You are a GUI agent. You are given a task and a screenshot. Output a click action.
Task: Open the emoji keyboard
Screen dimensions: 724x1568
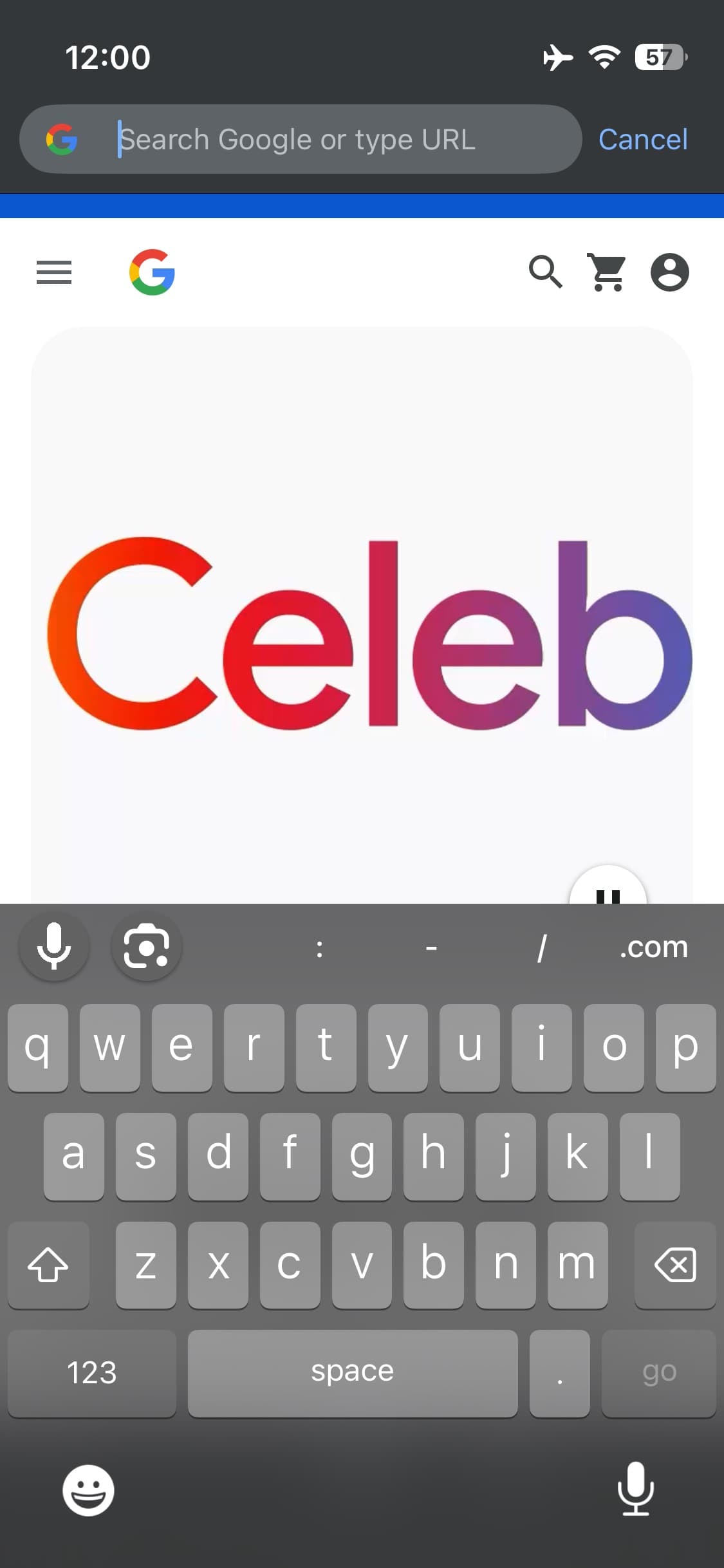click(88, 1490)
